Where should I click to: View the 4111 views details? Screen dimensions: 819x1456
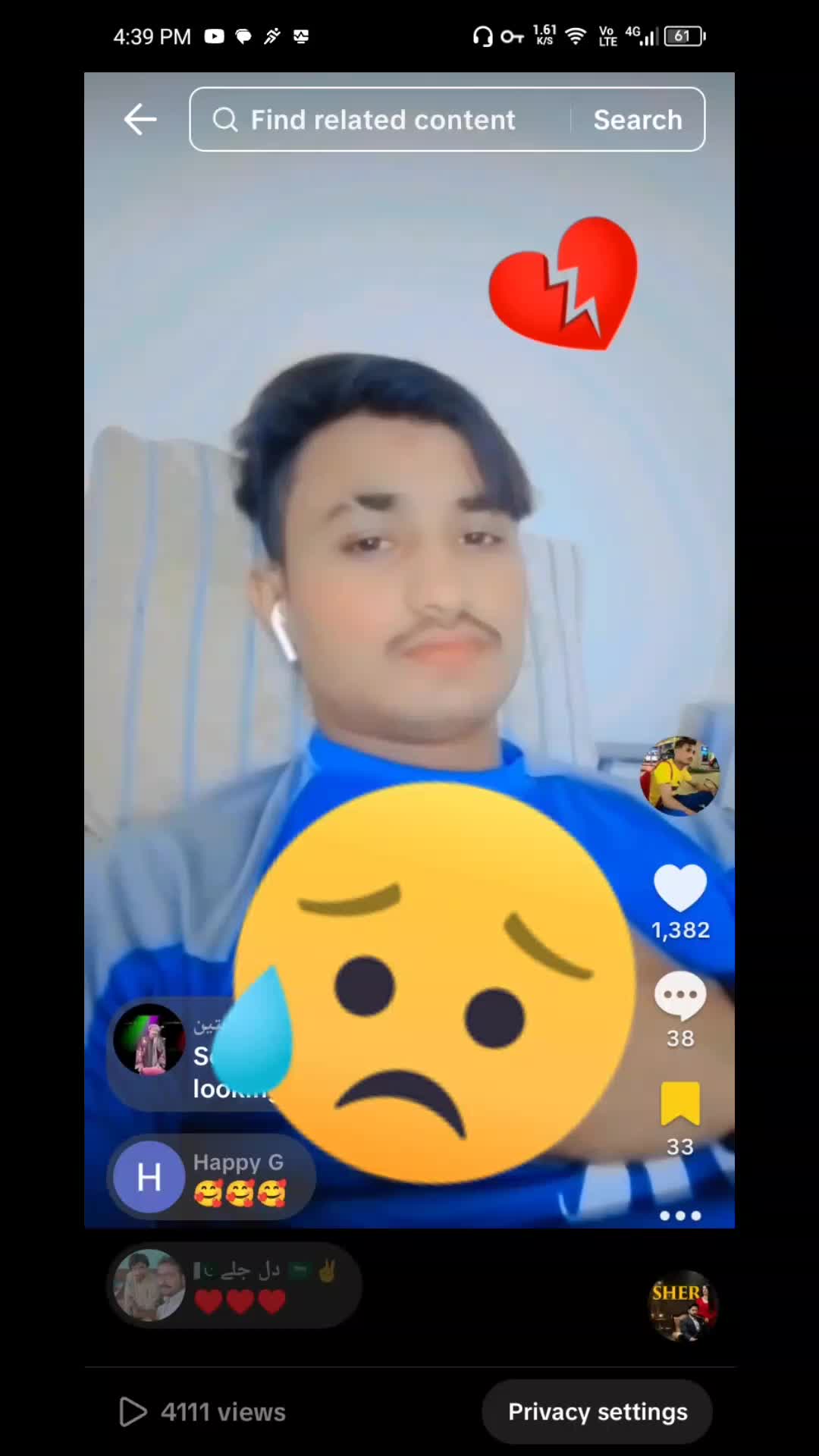click(203, 1412)
